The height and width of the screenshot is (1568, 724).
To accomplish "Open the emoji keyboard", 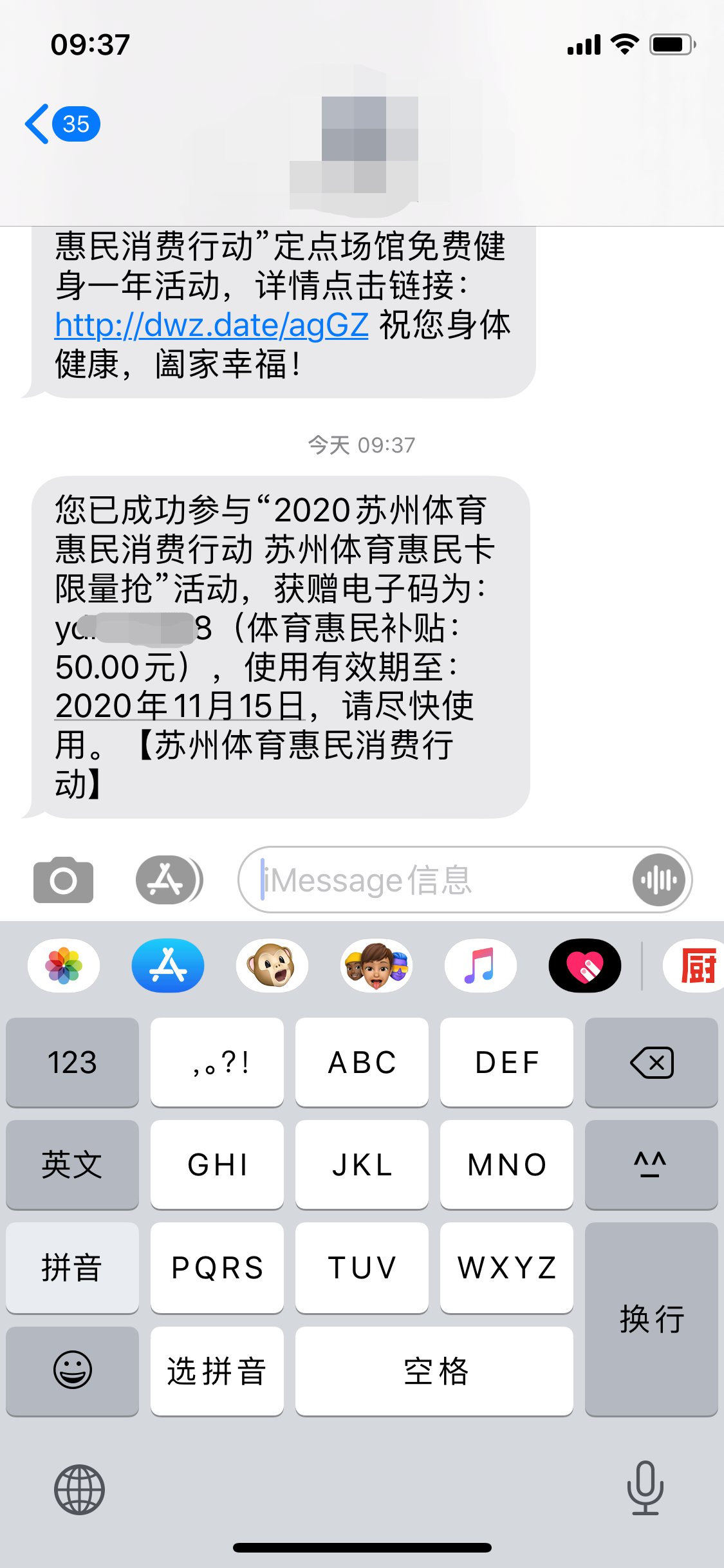I will click(72, 1370).
